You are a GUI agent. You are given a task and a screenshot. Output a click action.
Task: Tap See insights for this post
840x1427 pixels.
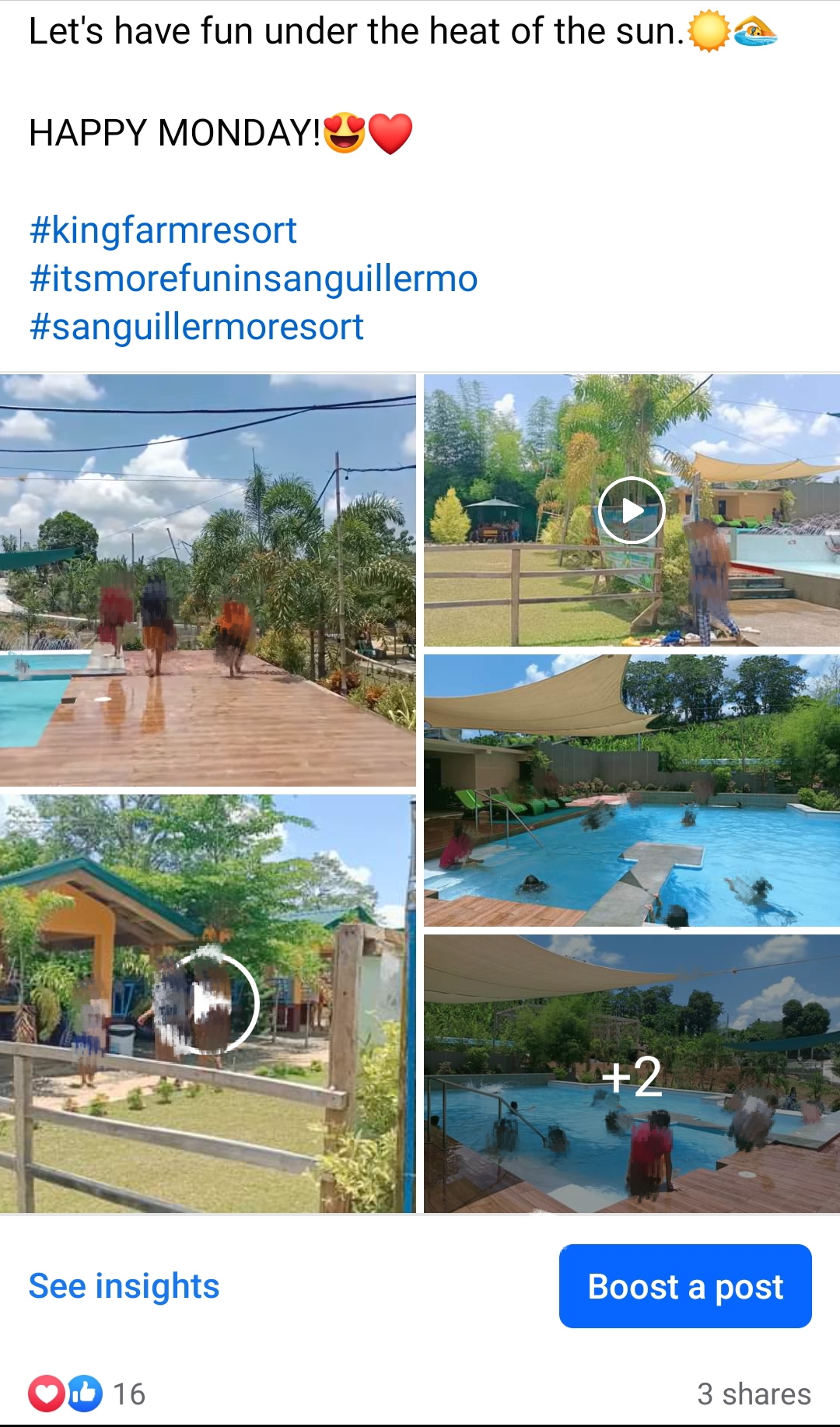[x=124, y=1286]
